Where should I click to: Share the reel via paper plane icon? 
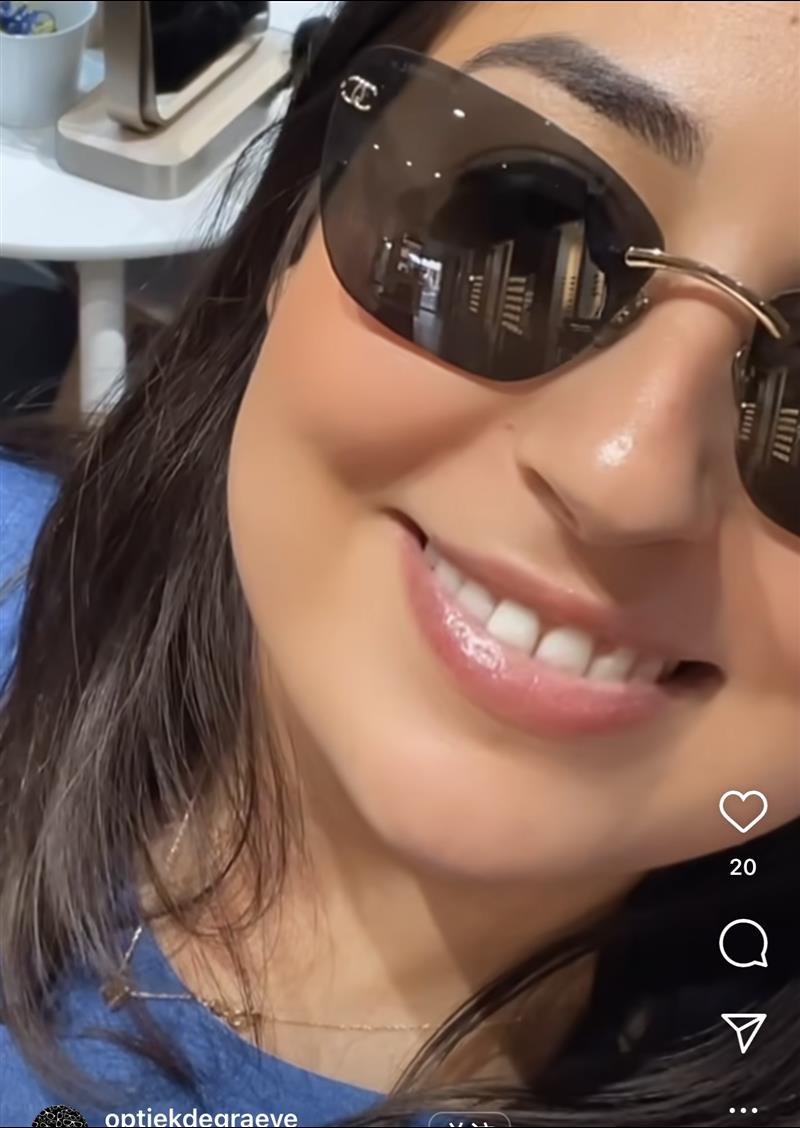pos(743,1032)
